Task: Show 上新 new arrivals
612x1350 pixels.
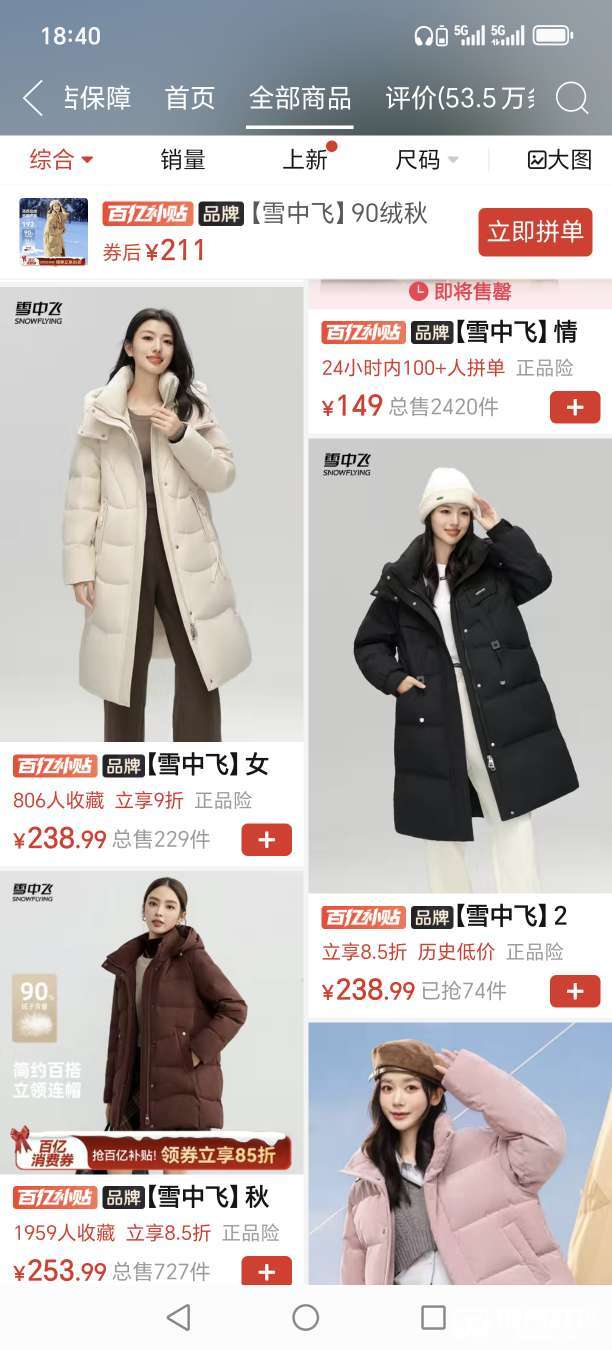Action: tap(305, 160)
